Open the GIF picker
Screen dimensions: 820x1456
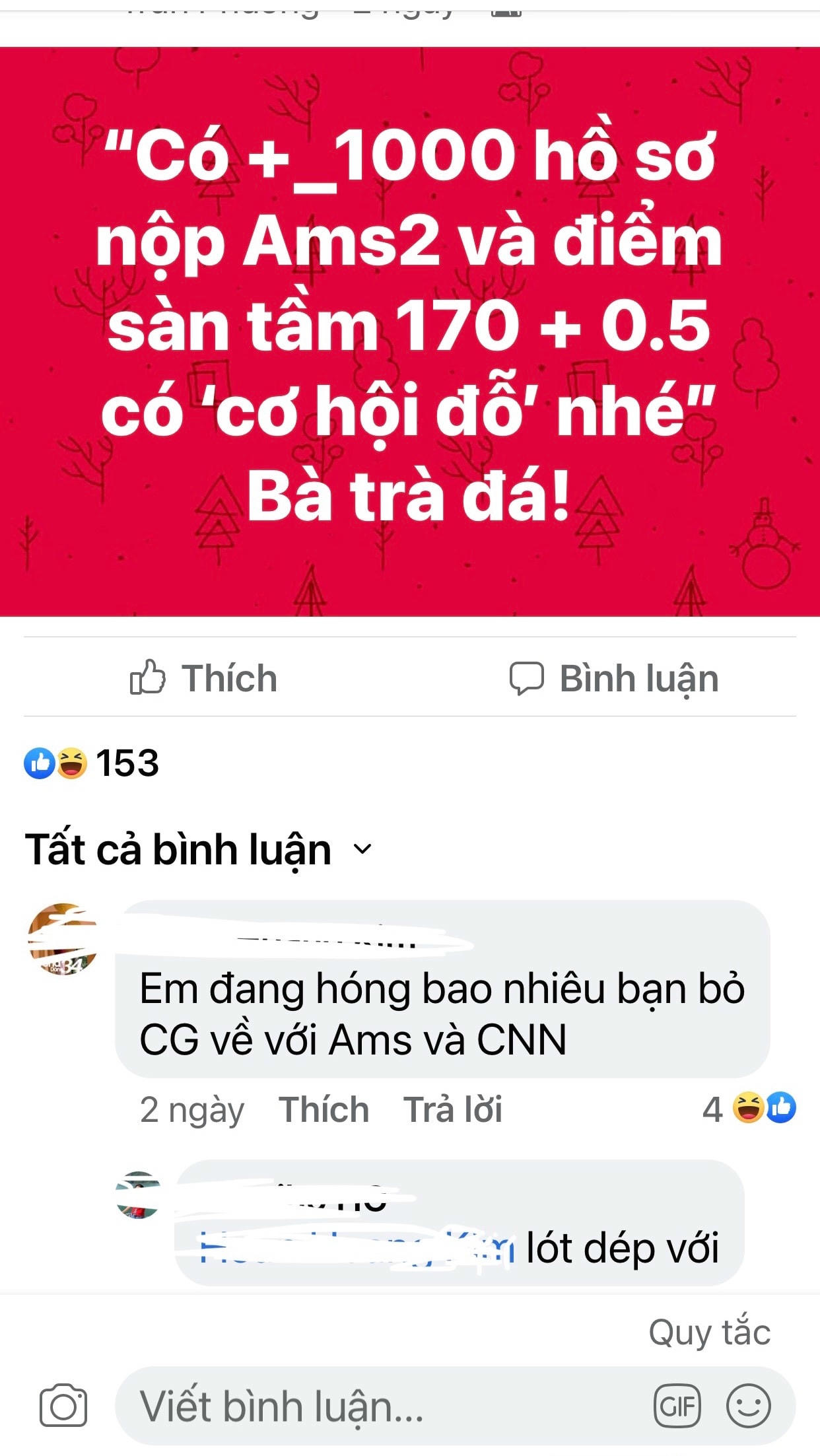(x=677, y=1406)
